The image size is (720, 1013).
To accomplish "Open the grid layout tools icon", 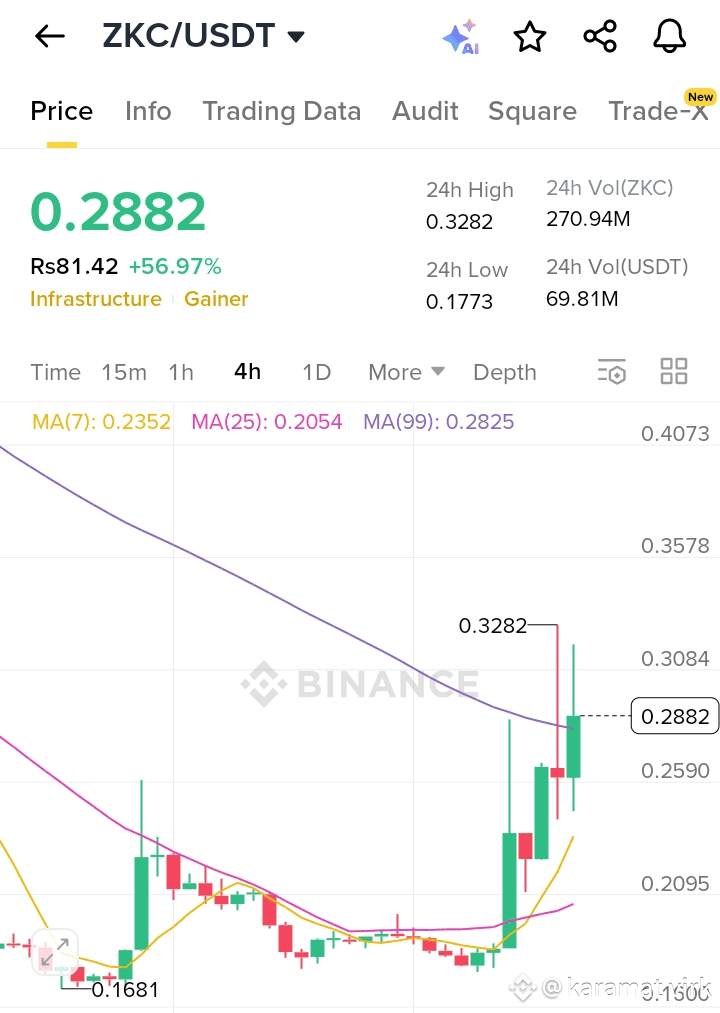I will [x=674, y=372].
